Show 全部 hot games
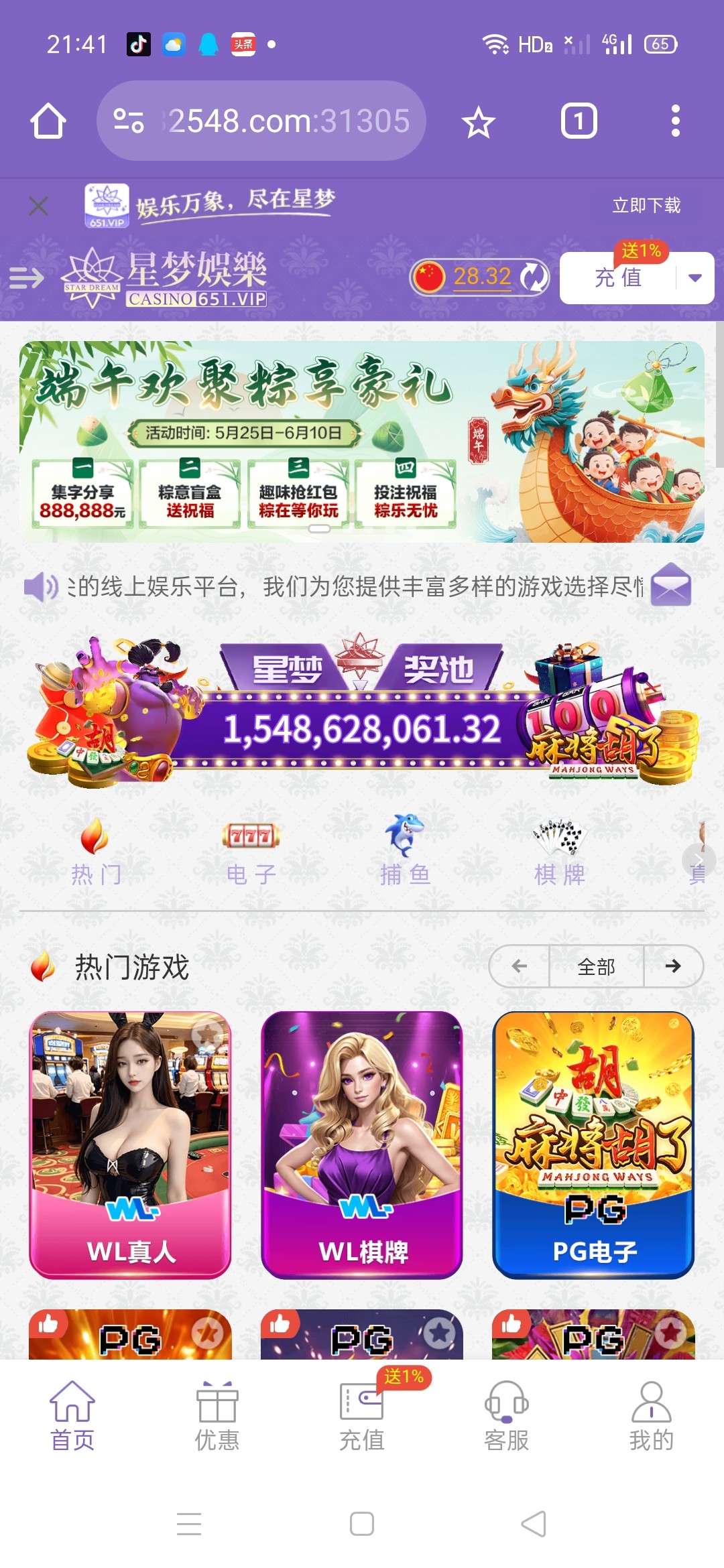 coord(596,966)
